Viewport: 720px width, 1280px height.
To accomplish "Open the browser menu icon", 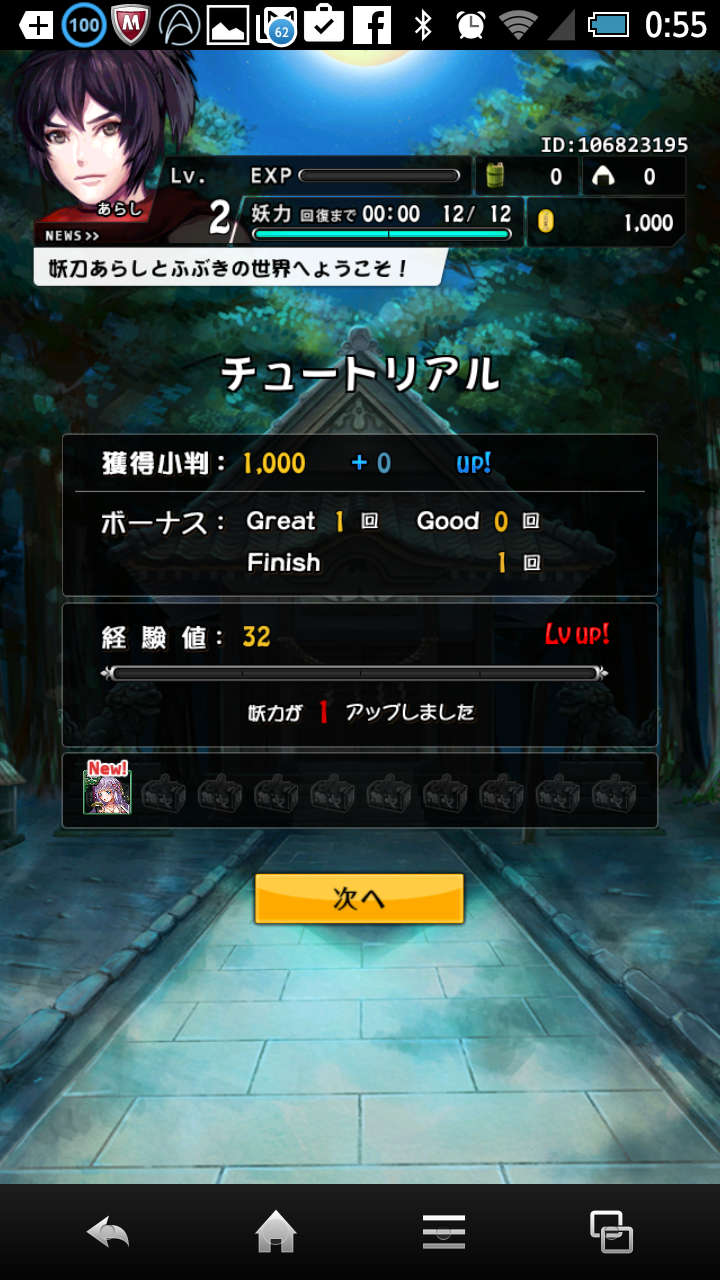I will pos(444,1232).
